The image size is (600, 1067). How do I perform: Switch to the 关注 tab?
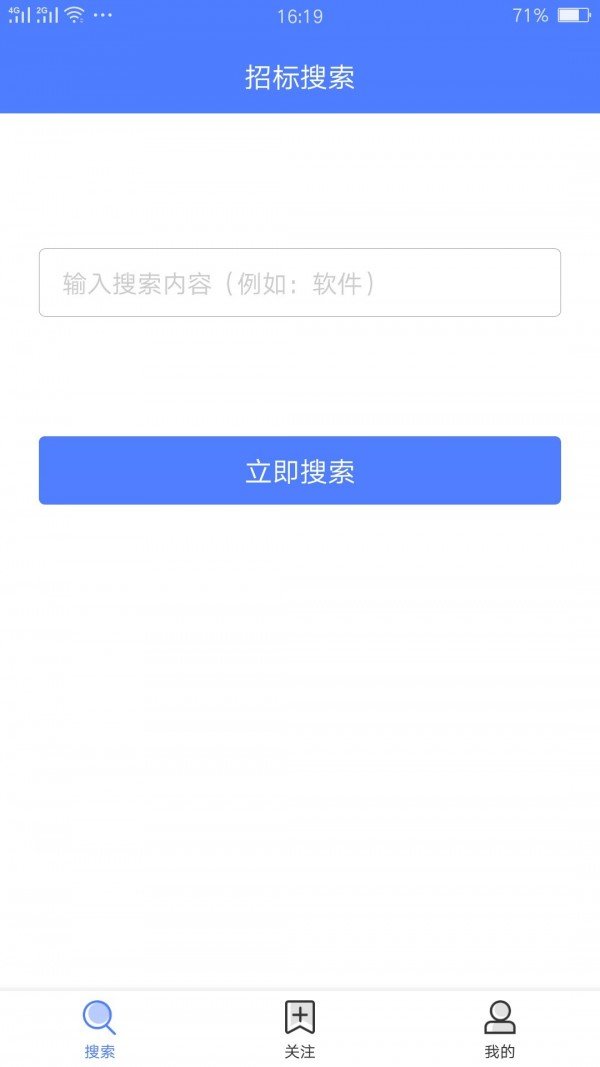tap(300, 1030)
